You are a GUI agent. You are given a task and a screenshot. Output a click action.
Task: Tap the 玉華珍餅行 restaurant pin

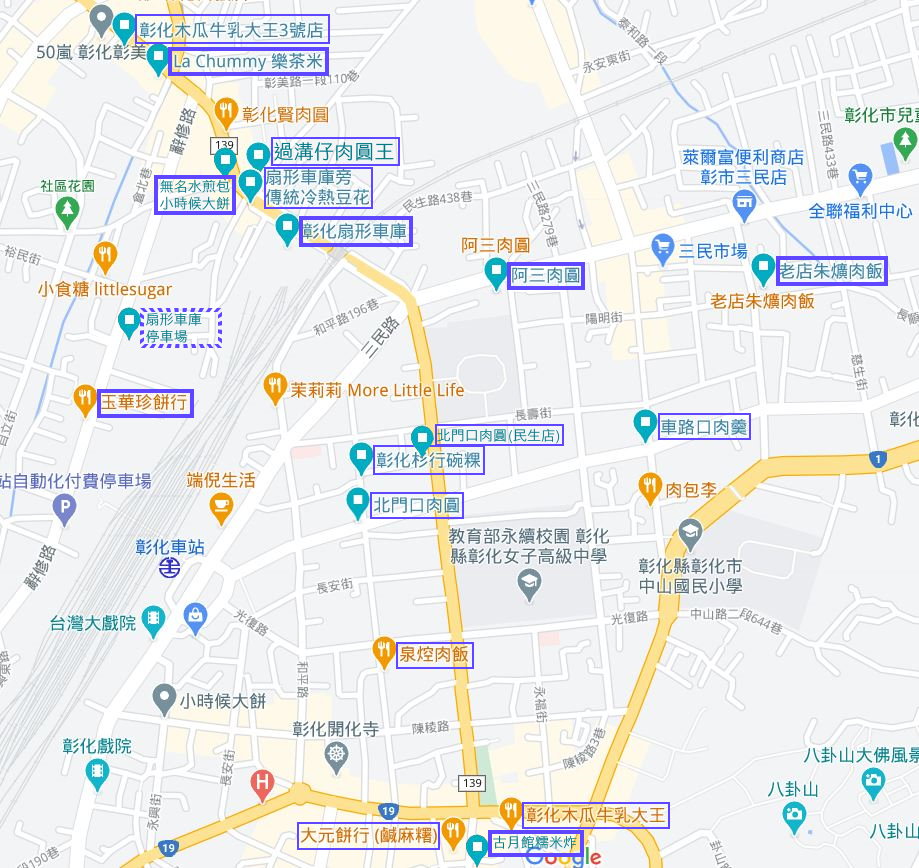pos(85,400)
